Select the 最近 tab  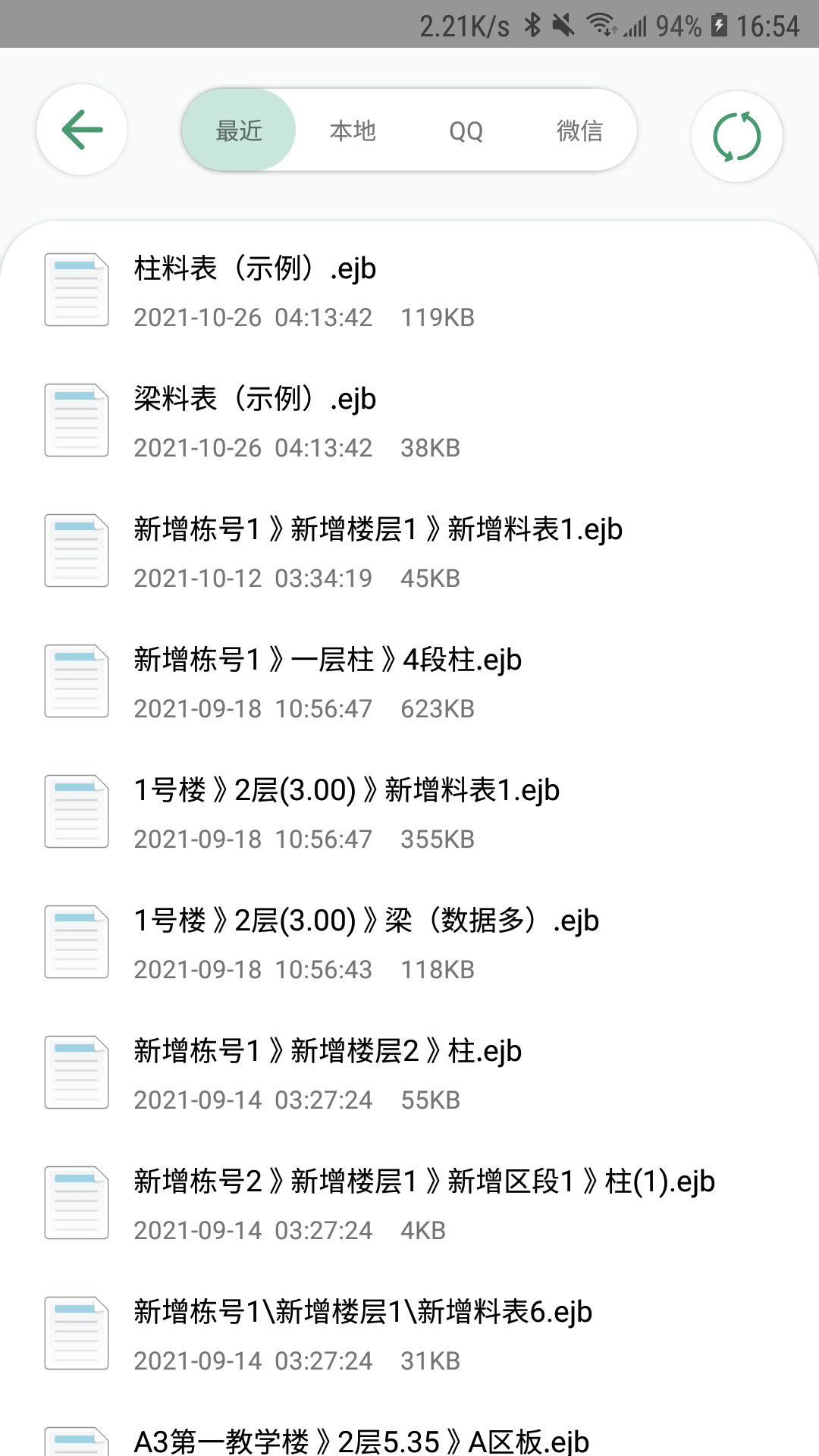(x=237, y=130)
